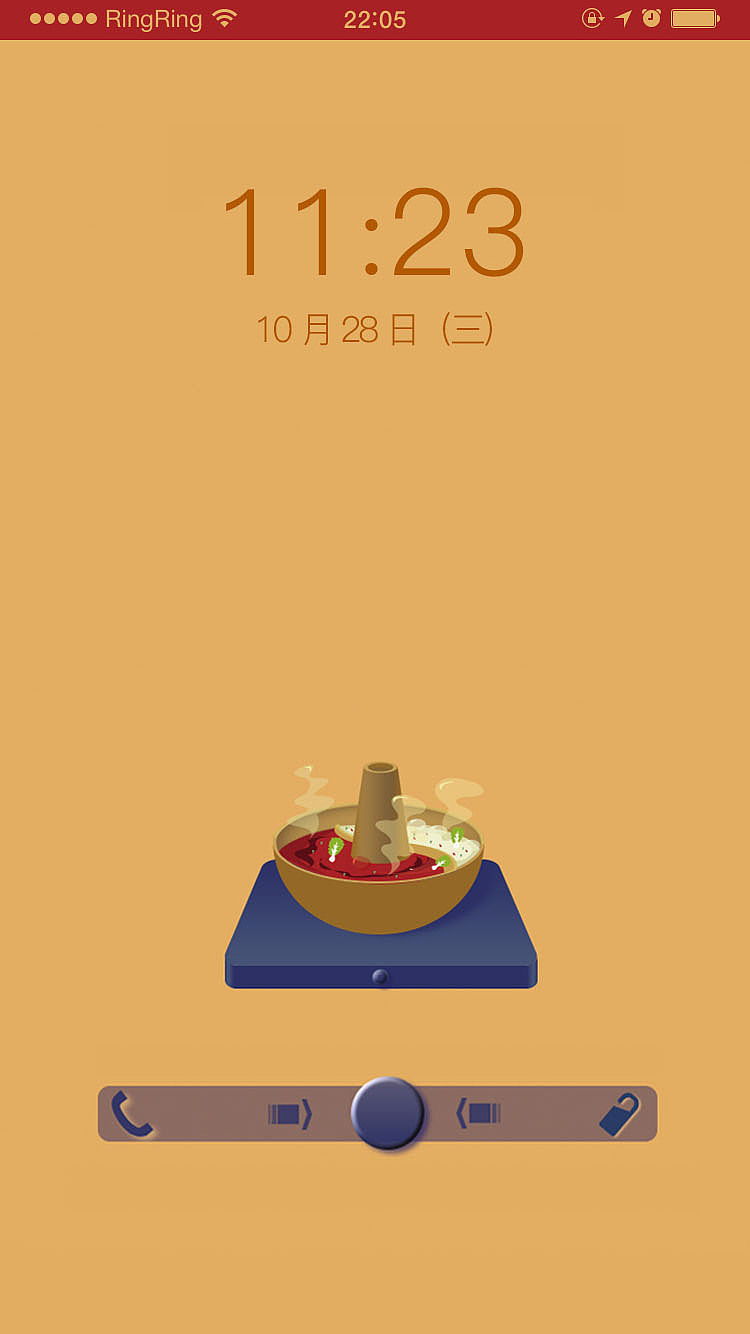Tap the location services arrow icon

click(625, 17)
